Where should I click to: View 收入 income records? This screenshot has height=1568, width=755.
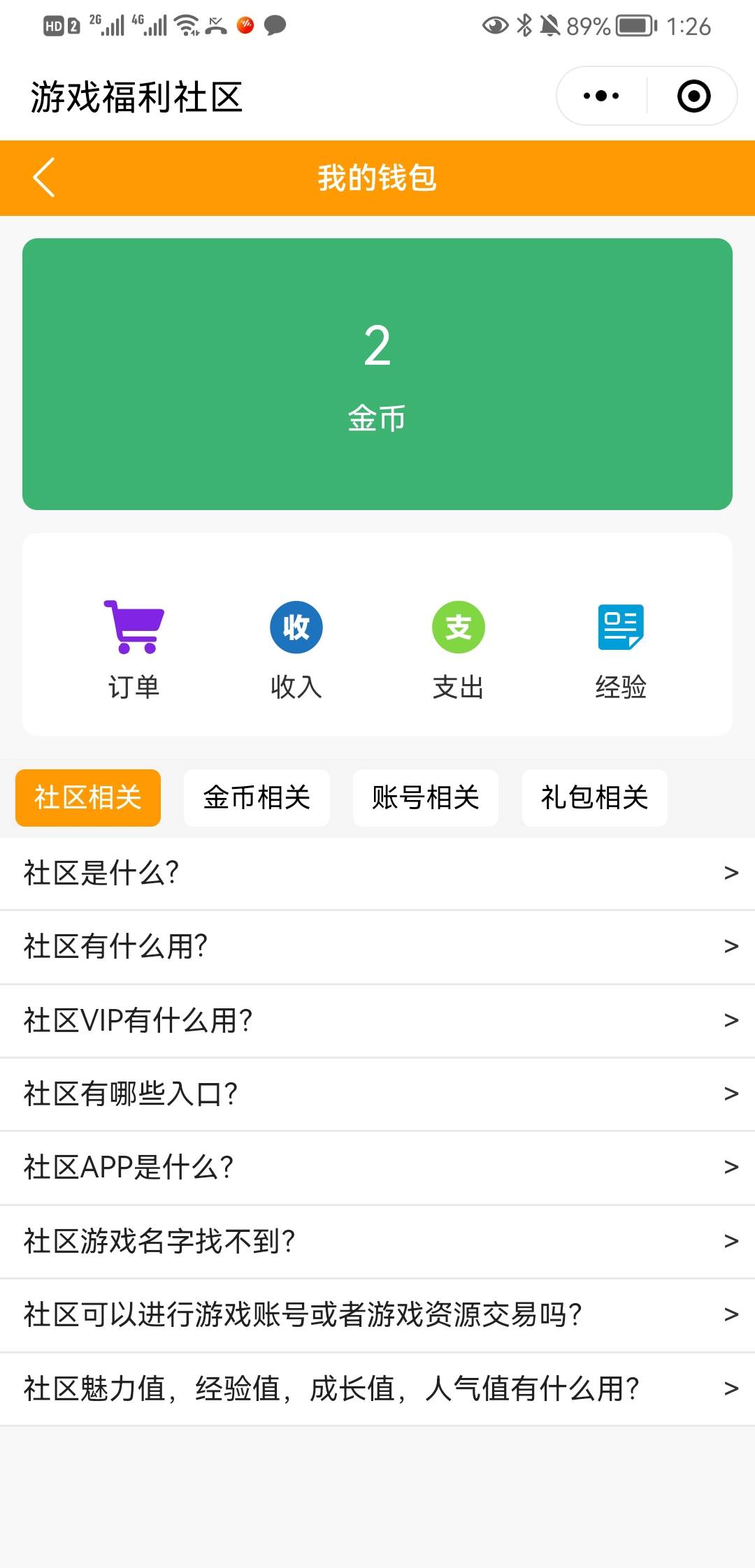click(x=296, y=648)
